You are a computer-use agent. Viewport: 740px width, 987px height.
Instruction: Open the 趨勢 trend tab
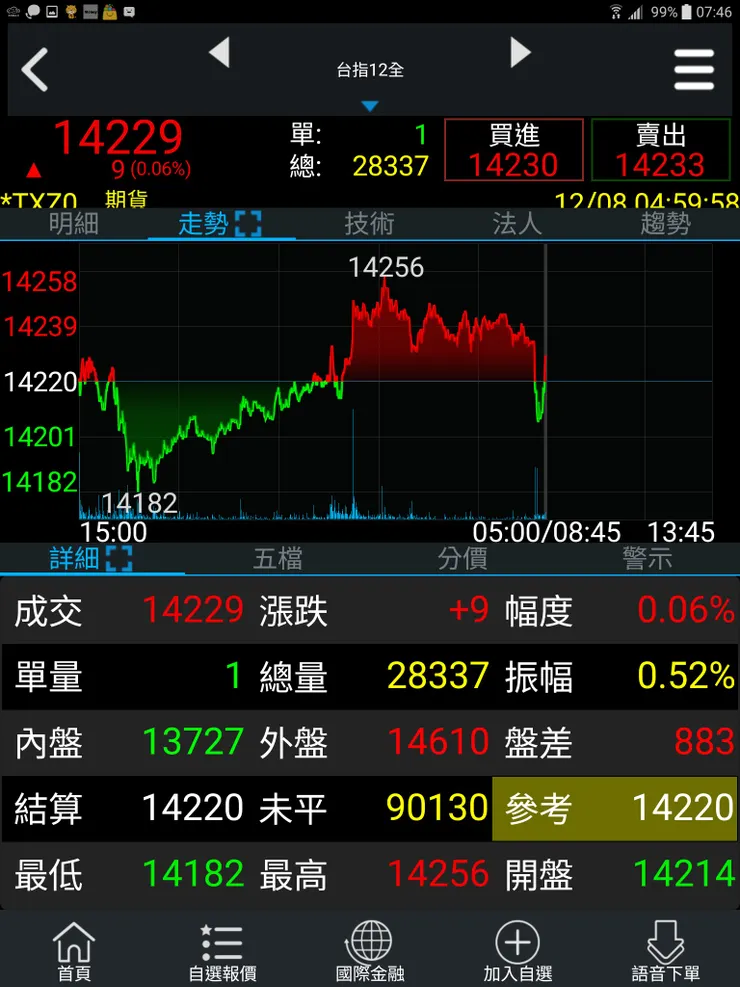(665, 224)
